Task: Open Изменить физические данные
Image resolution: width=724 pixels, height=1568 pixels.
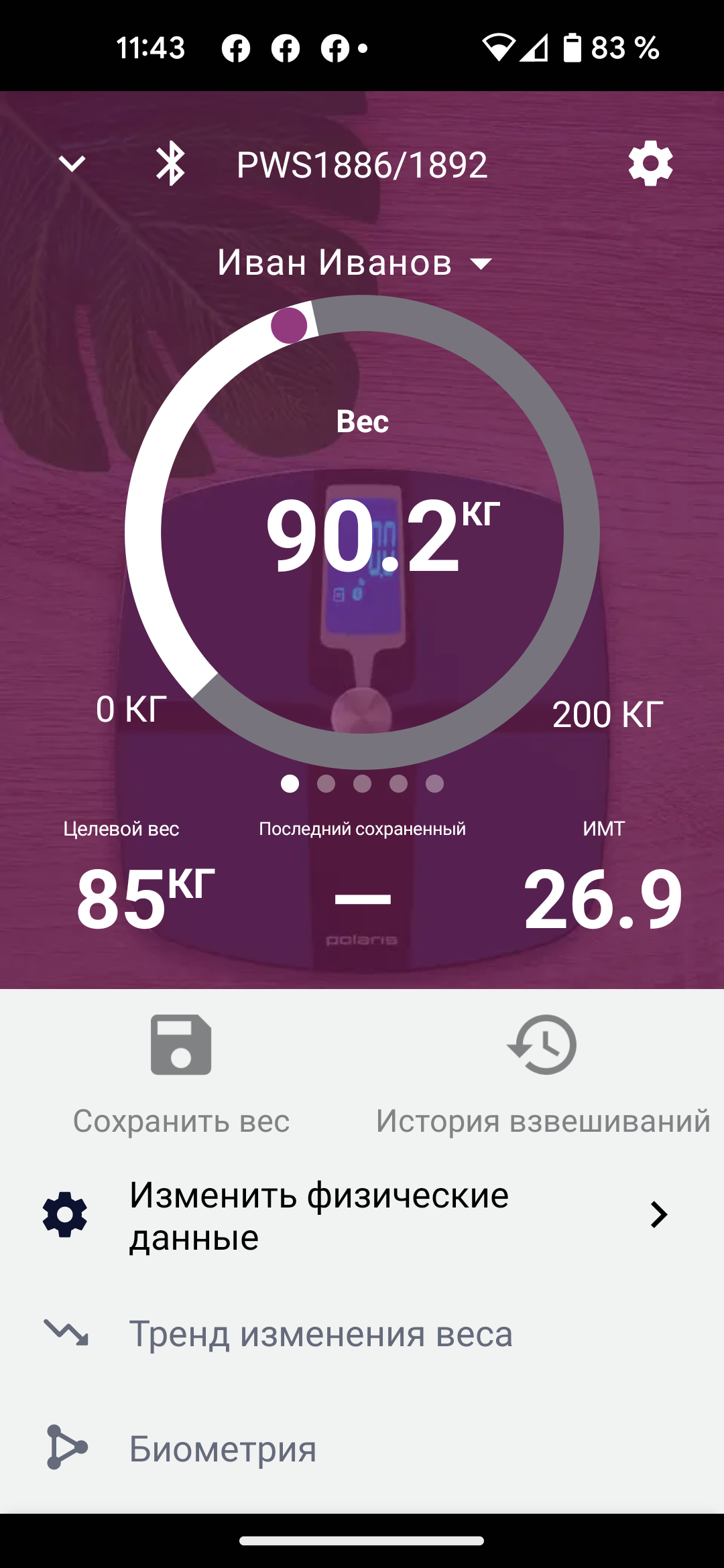Action: click(x=355, y=1215)
